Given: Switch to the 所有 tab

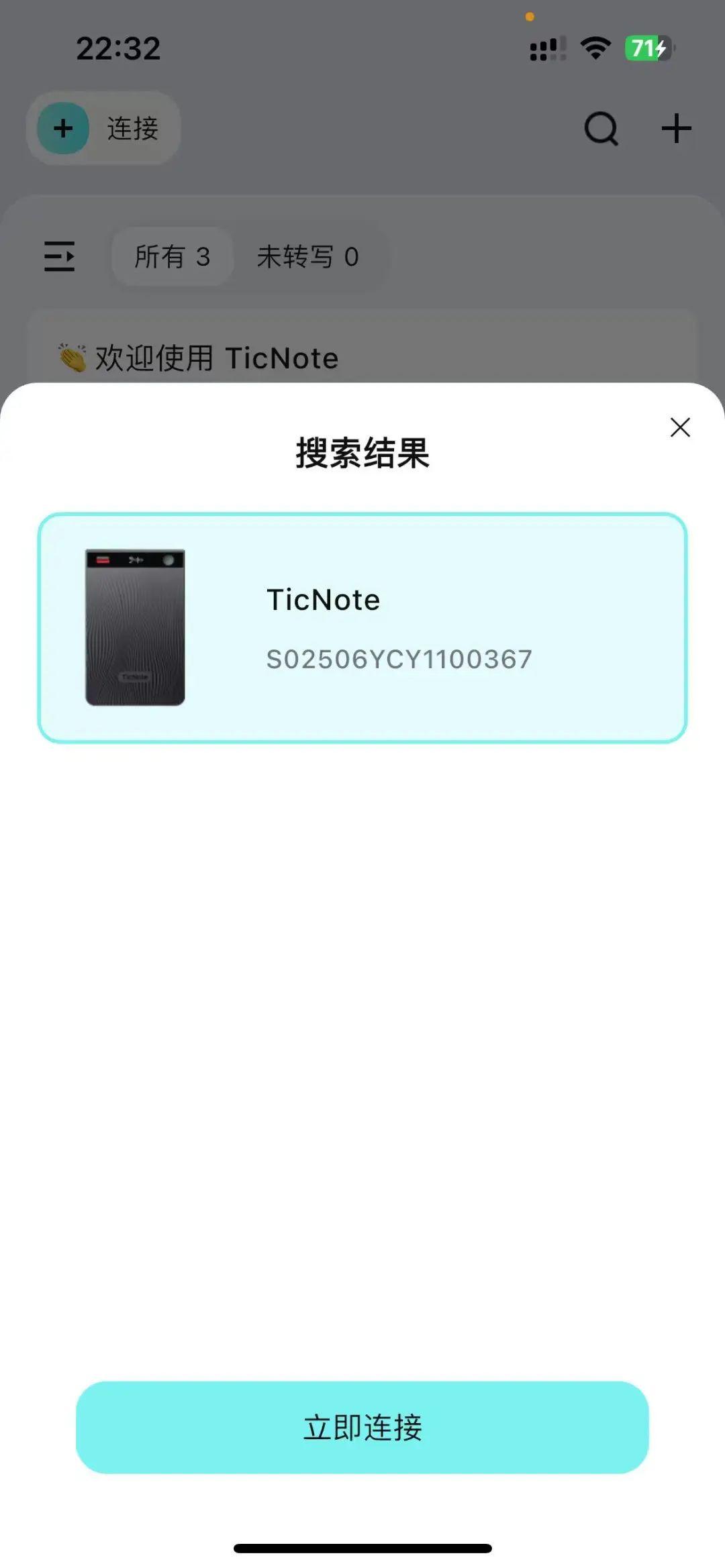Looking at the screenshot, I should (172, 257).
